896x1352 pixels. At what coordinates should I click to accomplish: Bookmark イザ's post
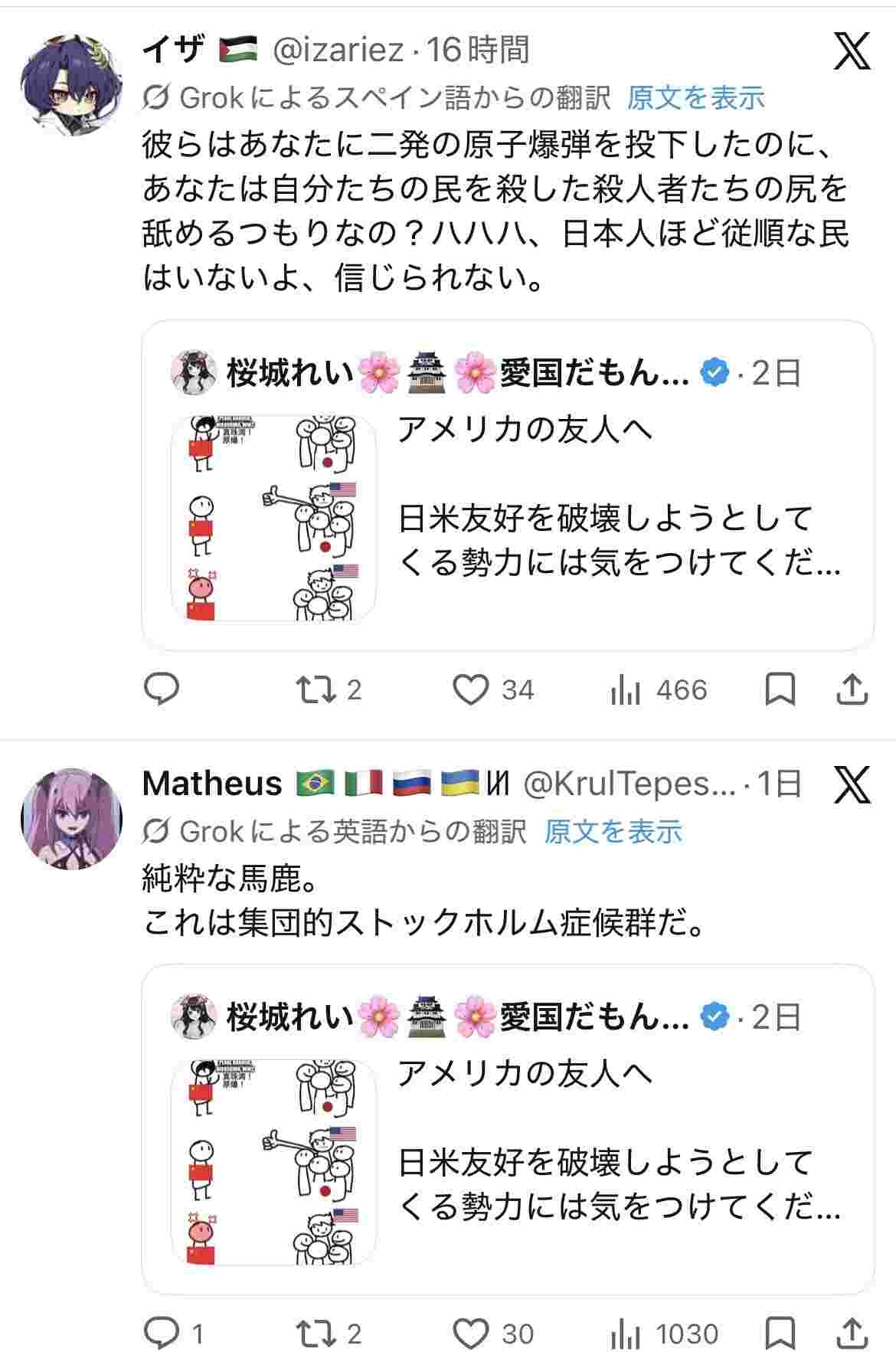(x=780, y=689)
